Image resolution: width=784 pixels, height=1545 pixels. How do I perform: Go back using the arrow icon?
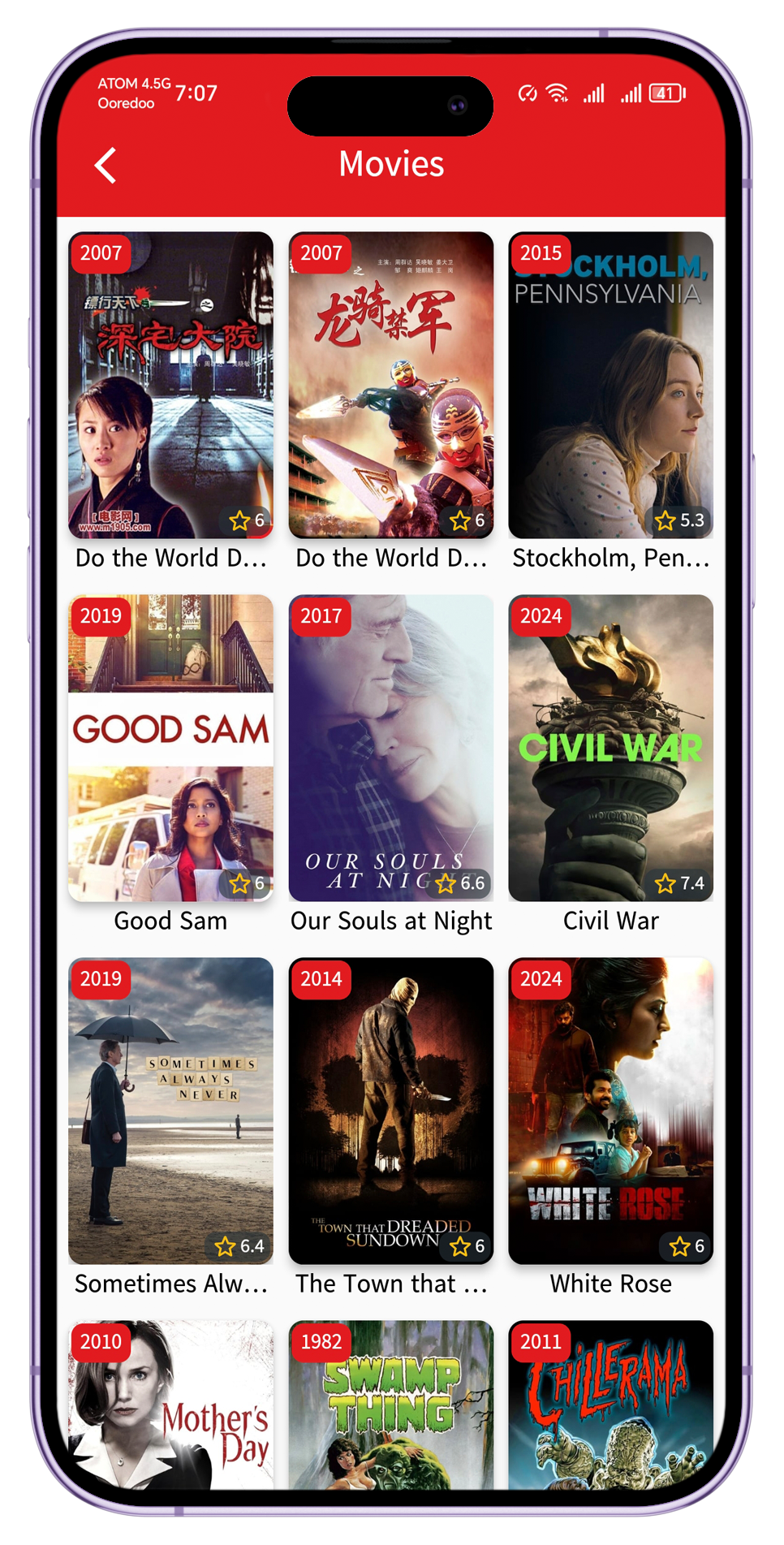click(x=106, y=166)
